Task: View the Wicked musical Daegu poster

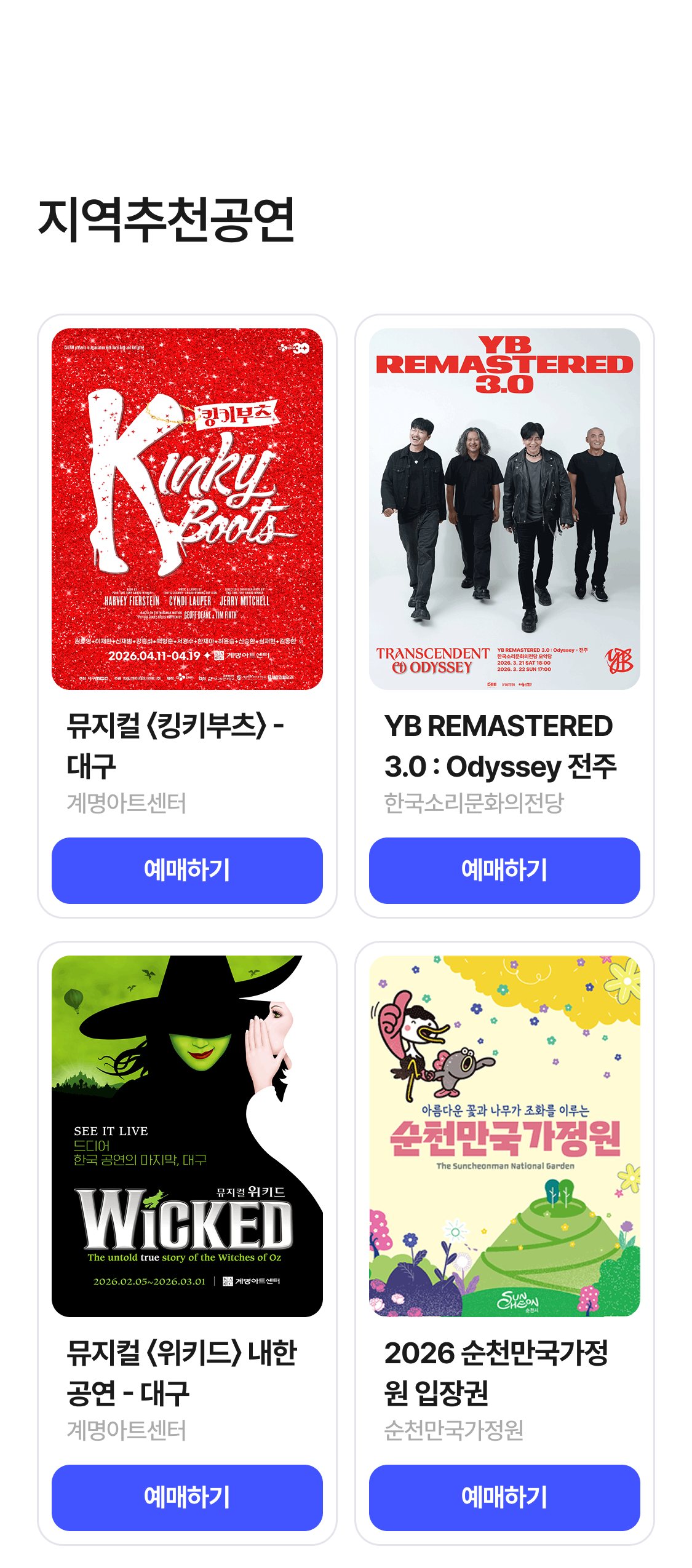Action: 187,1135
